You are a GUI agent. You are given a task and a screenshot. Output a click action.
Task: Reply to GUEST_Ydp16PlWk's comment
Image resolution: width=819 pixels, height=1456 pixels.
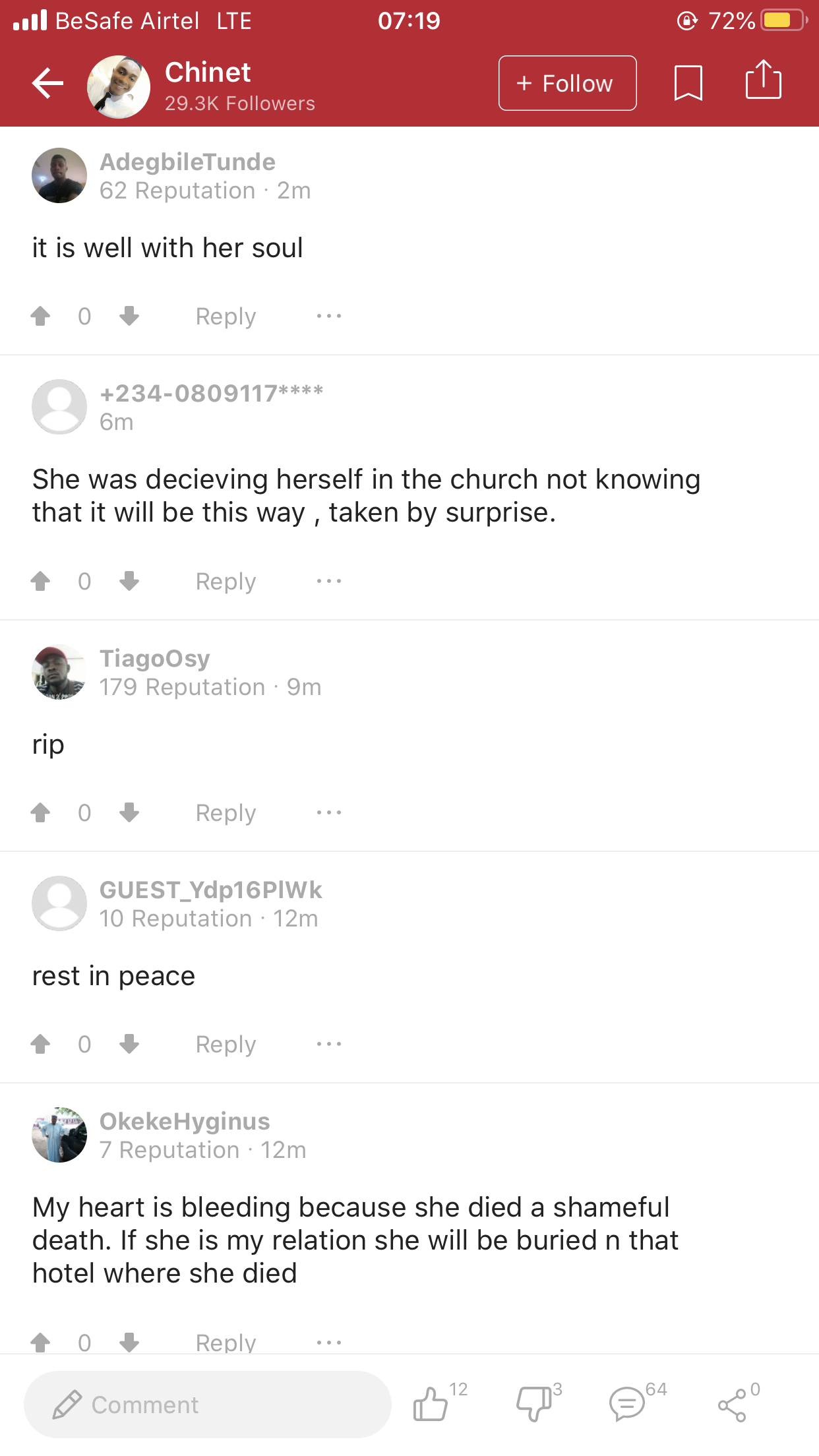pos(226,1045)
